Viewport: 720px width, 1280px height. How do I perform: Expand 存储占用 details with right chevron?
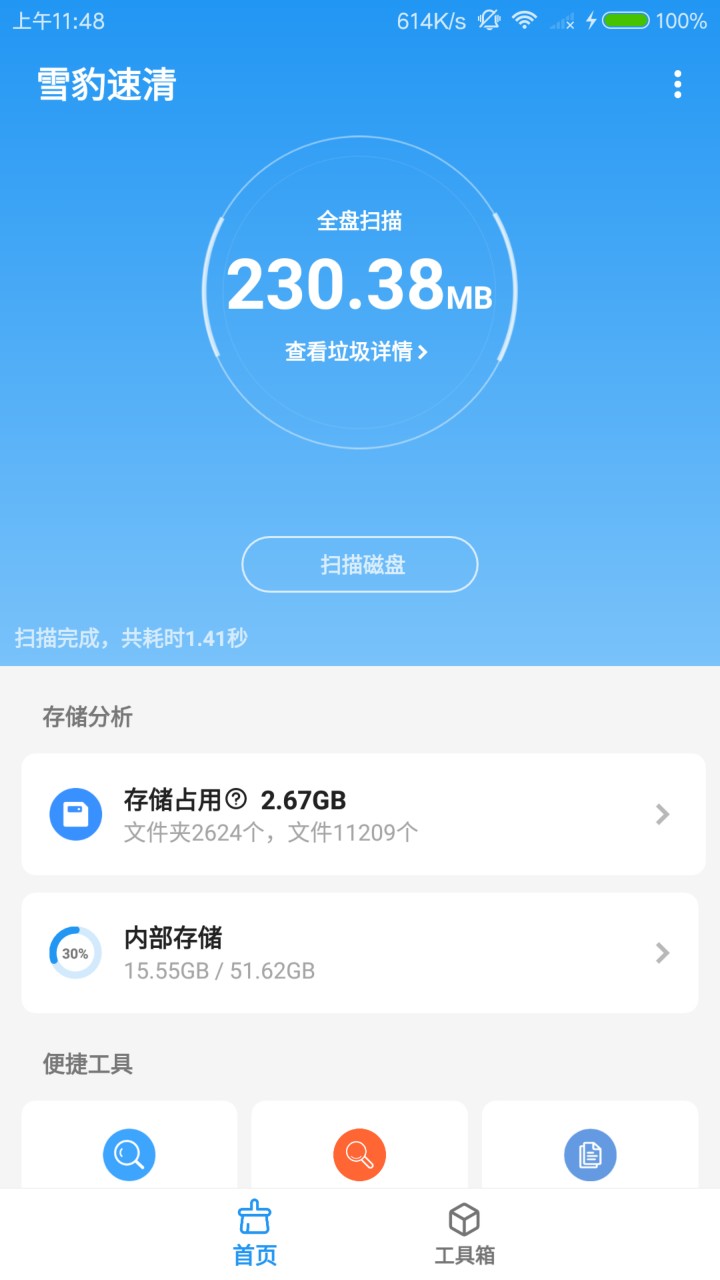tap(662, 814)
